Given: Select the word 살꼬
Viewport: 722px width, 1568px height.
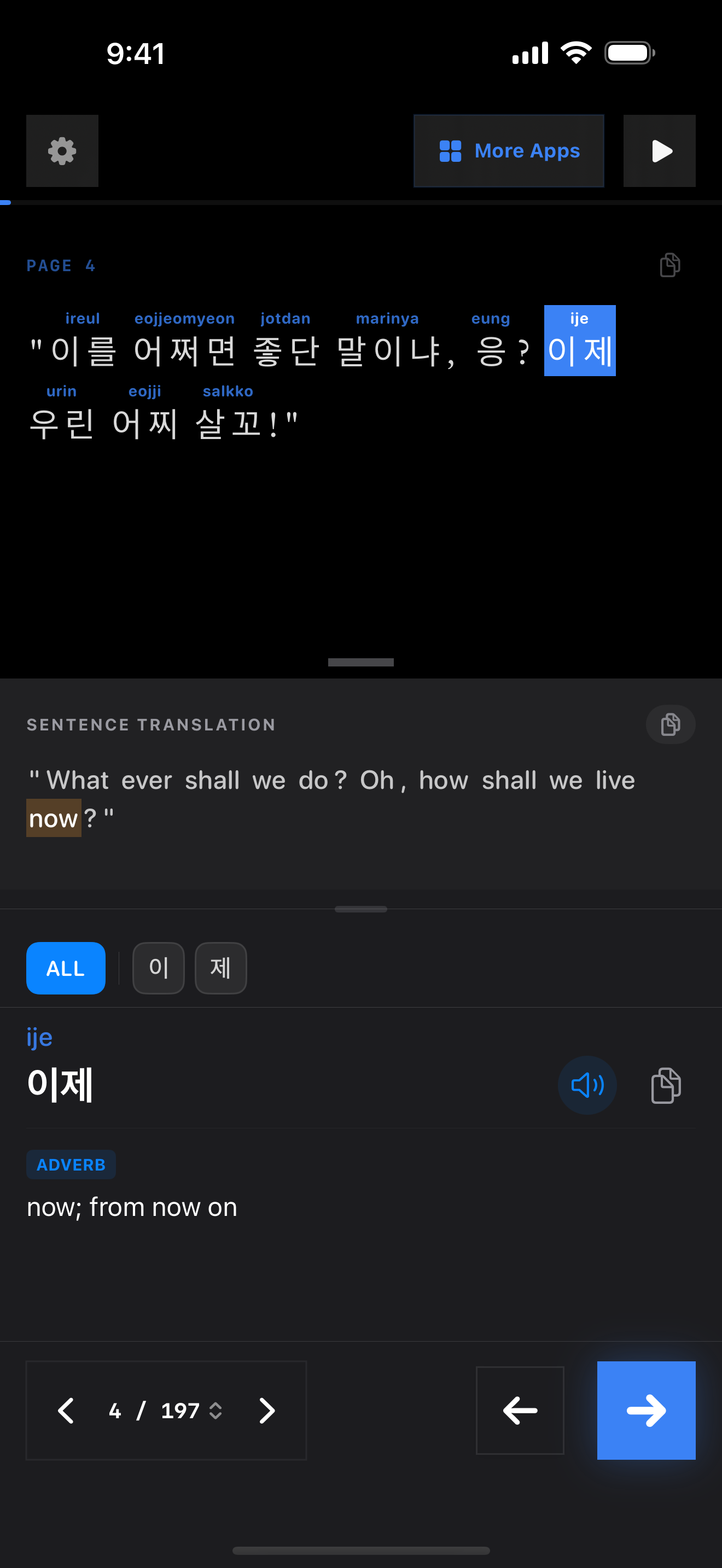Looking at the screenshot, I should (228, 424).
